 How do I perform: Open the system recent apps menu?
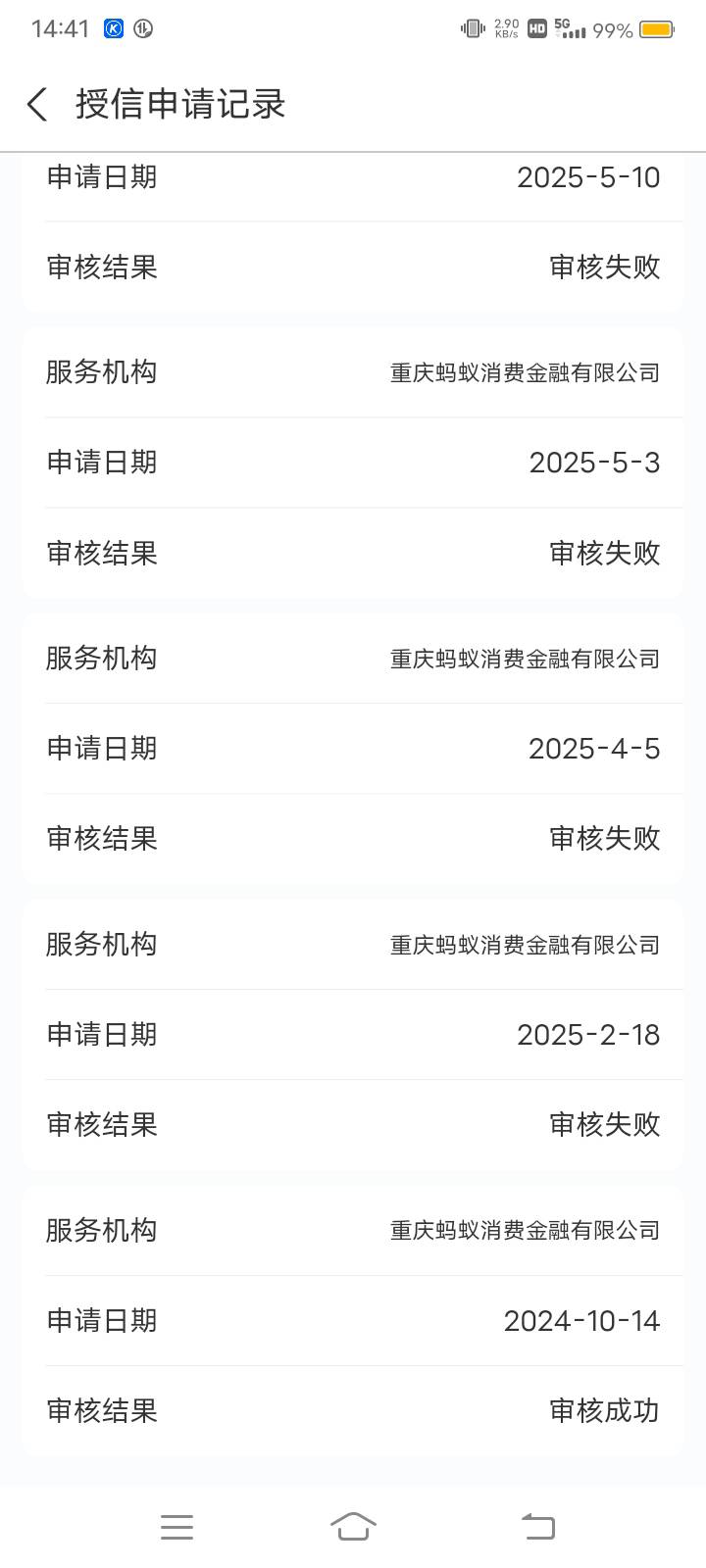coord(176,1527)
